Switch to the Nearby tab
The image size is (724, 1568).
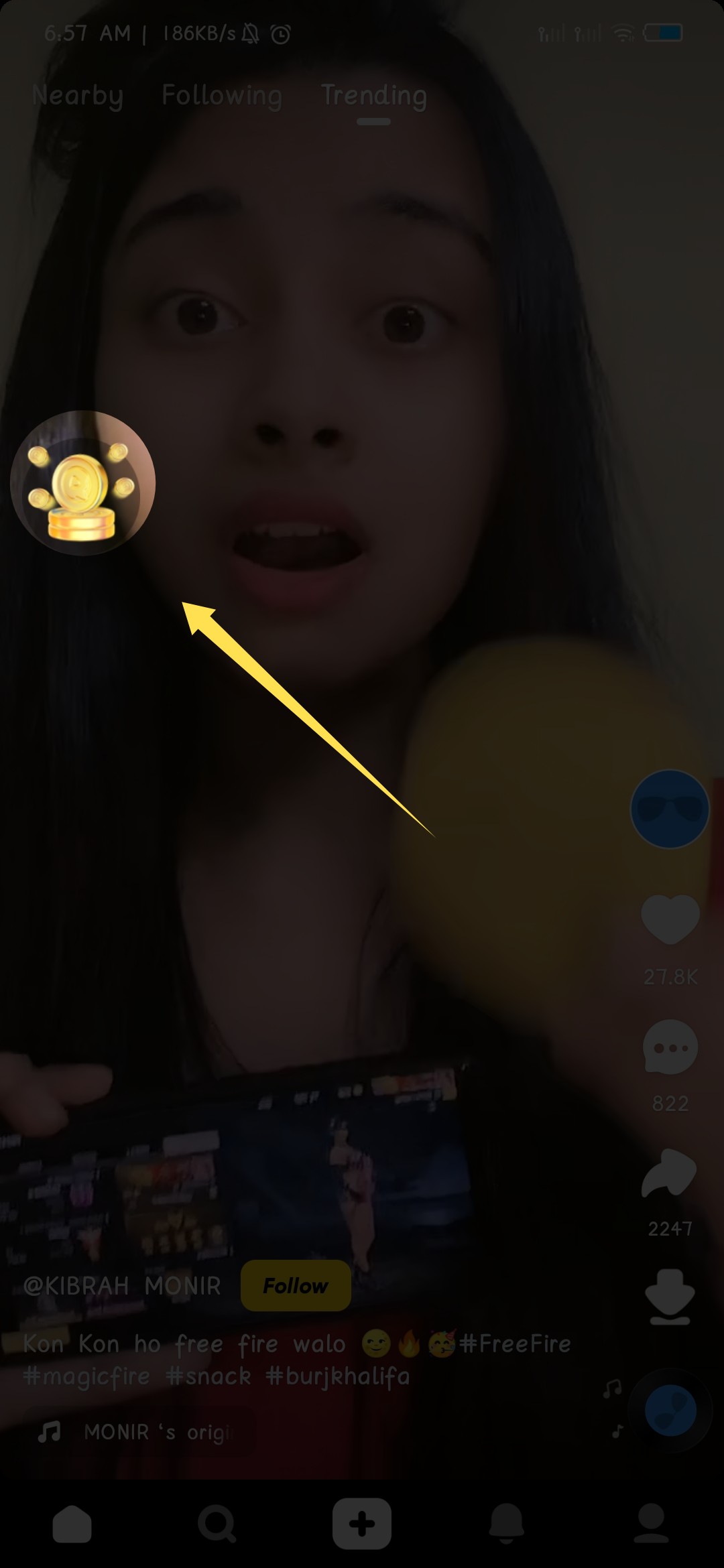tap(78, 96)
